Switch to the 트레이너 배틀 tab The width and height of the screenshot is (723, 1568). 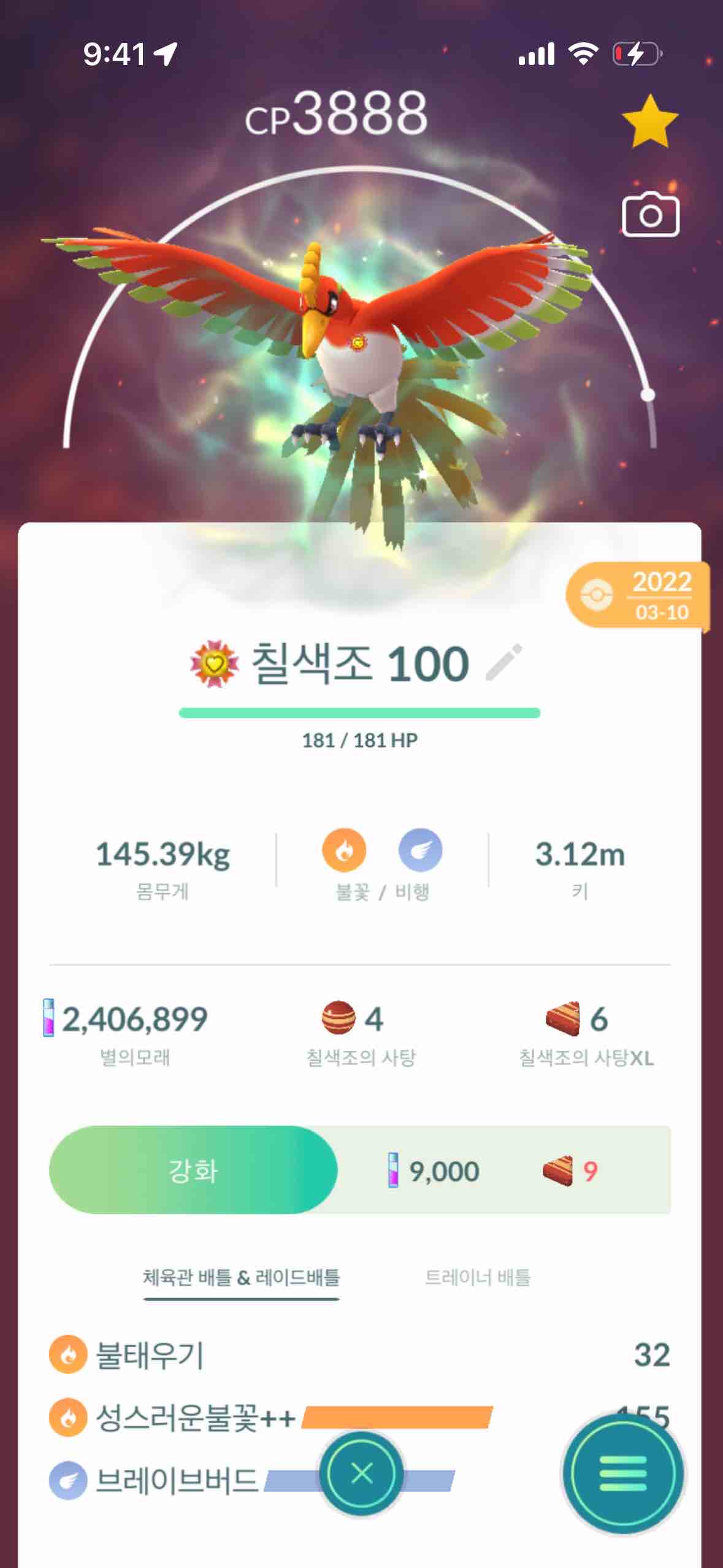click(x=477, y=1278)
